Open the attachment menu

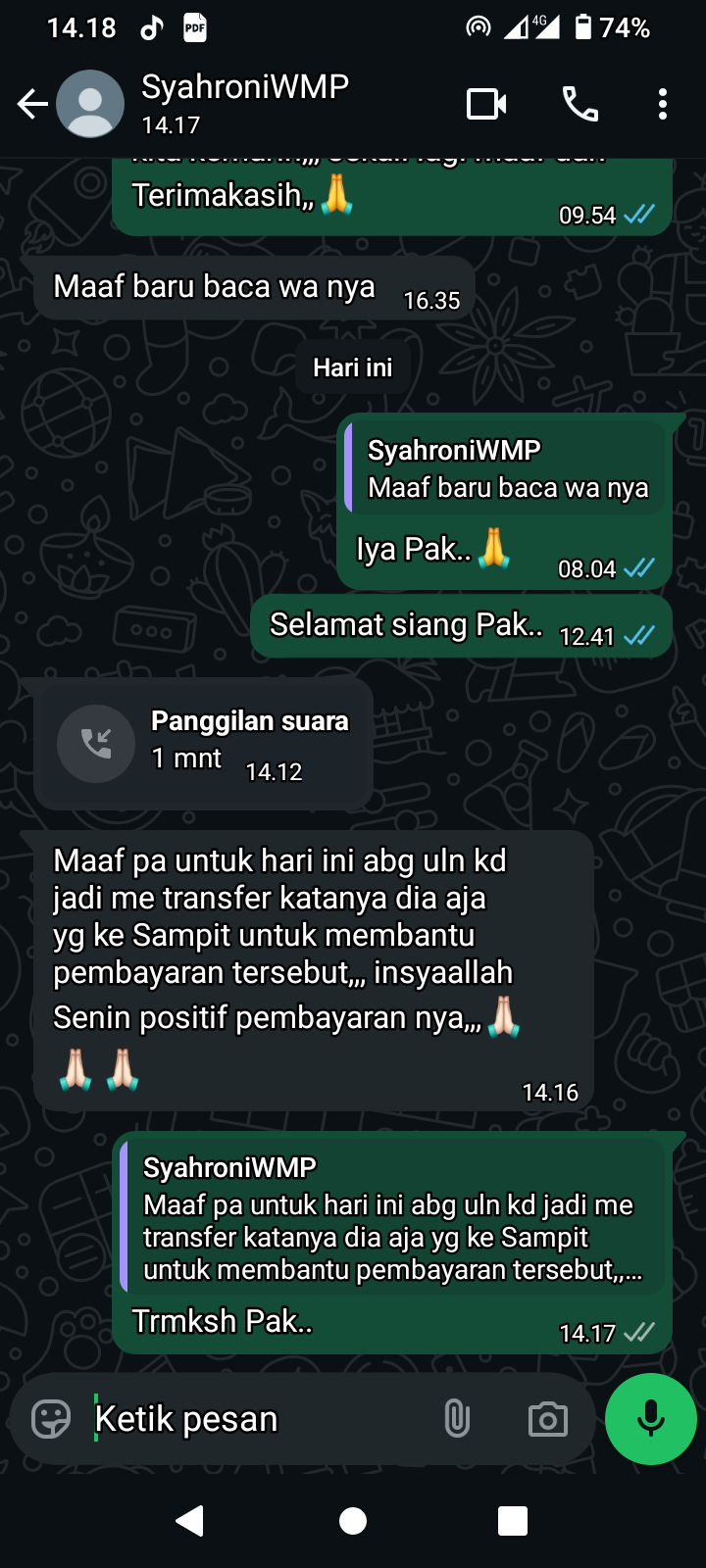(x=457, y=1418)
